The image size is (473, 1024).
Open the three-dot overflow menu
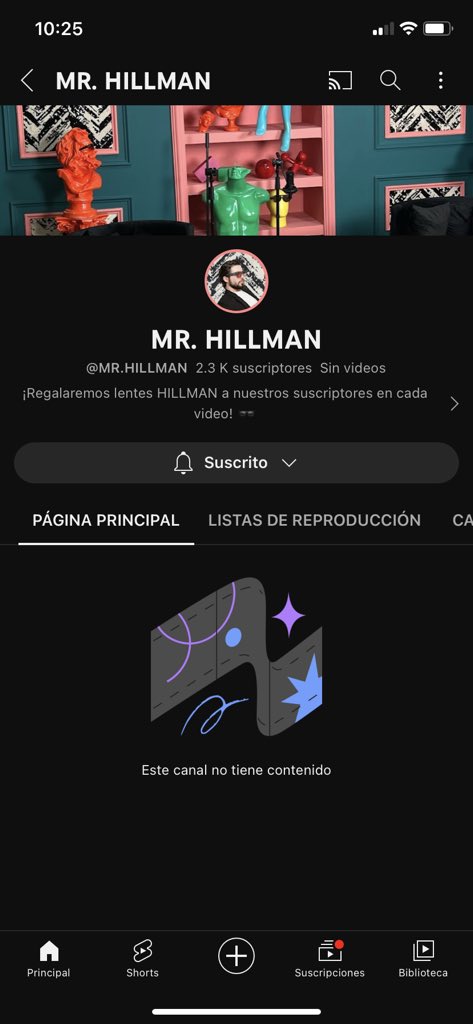coord(440,80)
